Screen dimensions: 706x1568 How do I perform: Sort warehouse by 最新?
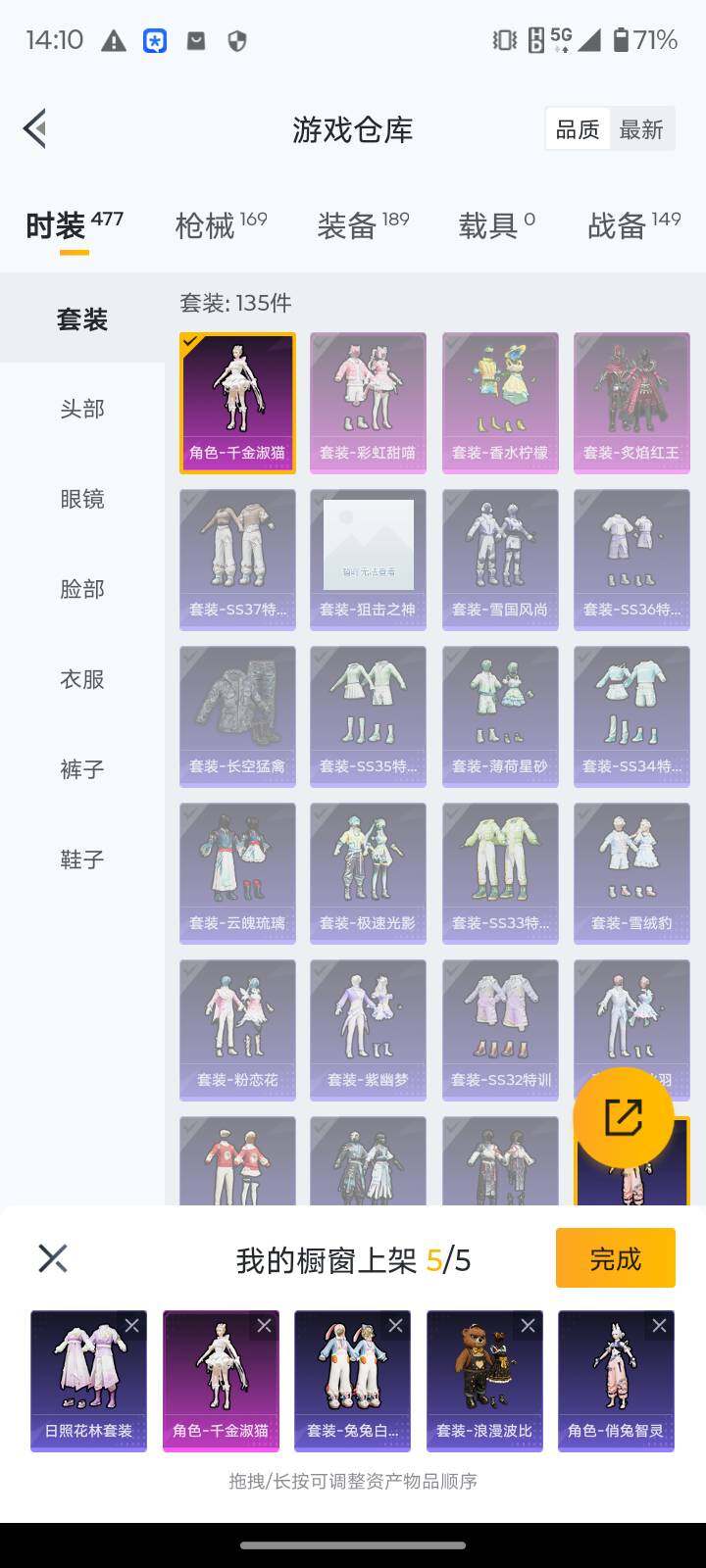point(641,129)
